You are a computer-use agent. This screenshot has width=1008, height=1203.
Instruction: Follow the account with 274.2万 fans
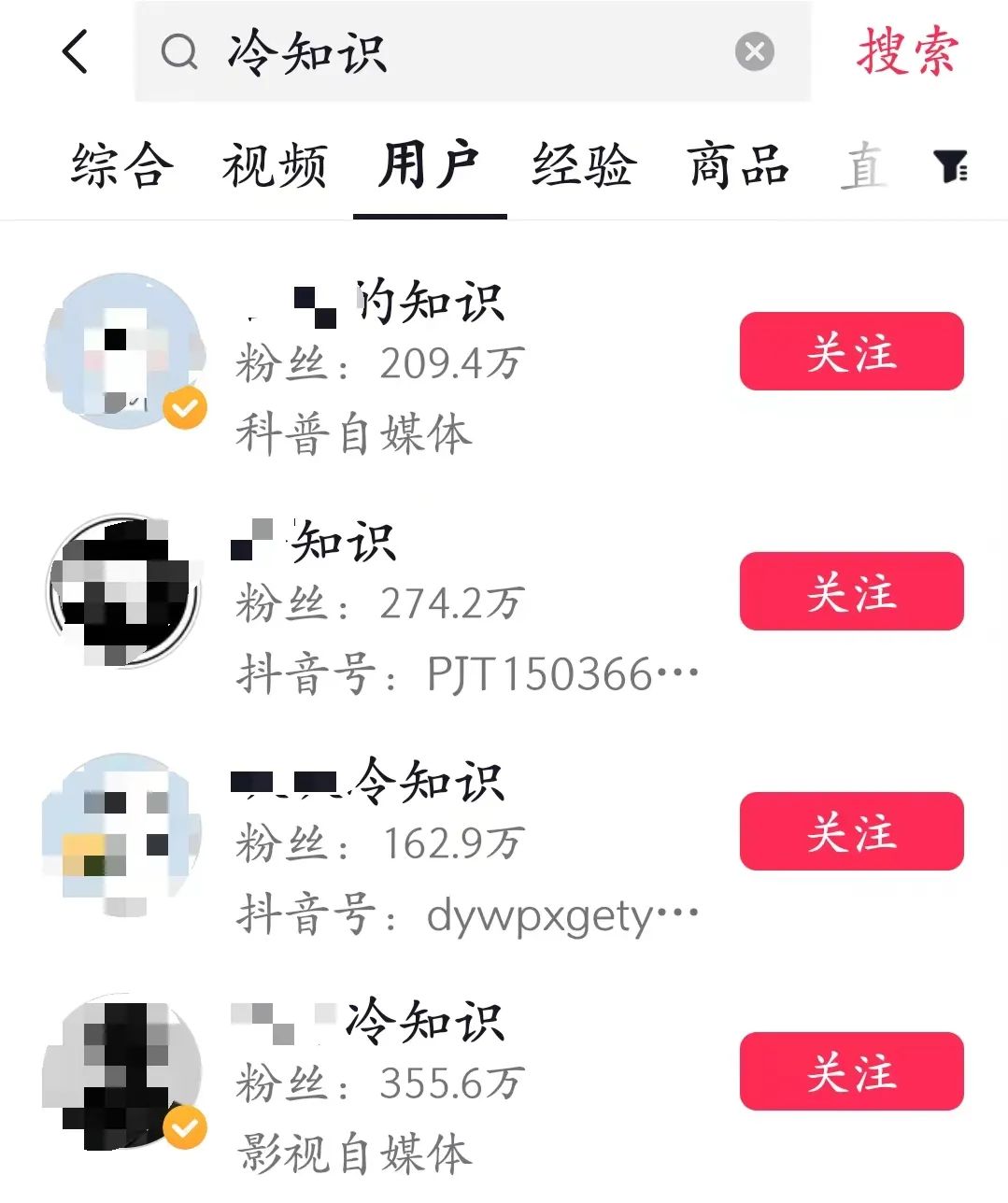click(x=853, y=590)
